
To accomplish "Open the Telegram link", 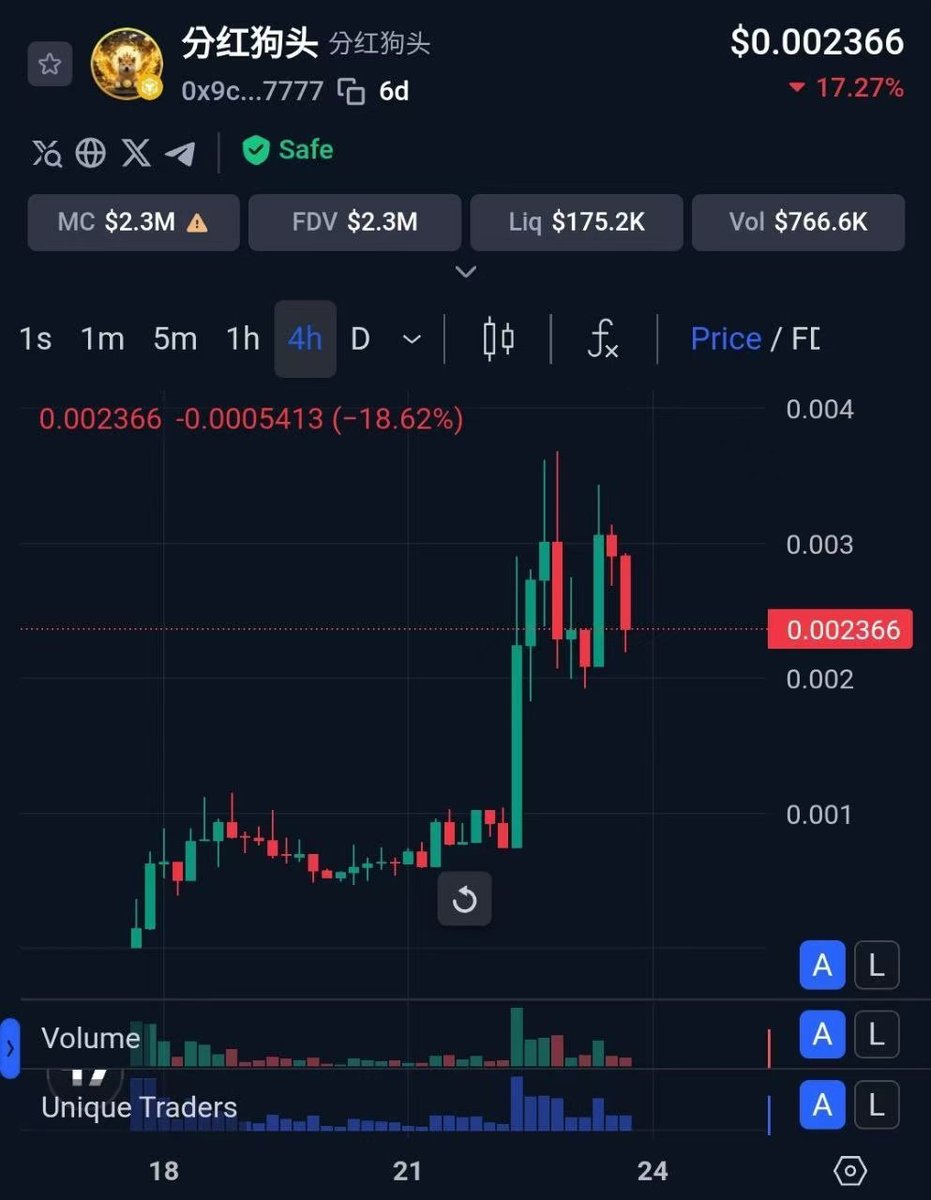I will pos(180,153).
